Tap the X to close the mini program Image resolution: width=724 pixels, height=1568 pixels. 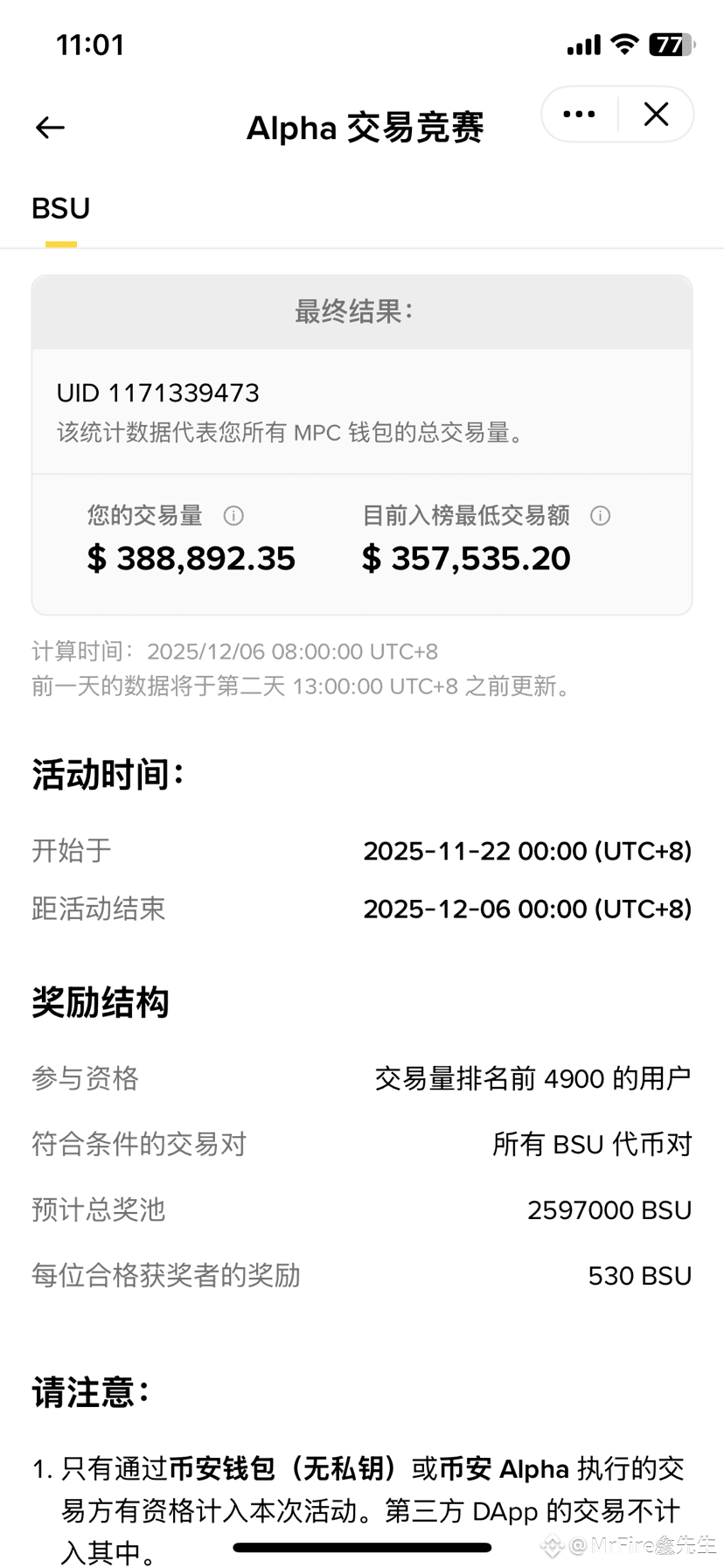tap(655, 114)
